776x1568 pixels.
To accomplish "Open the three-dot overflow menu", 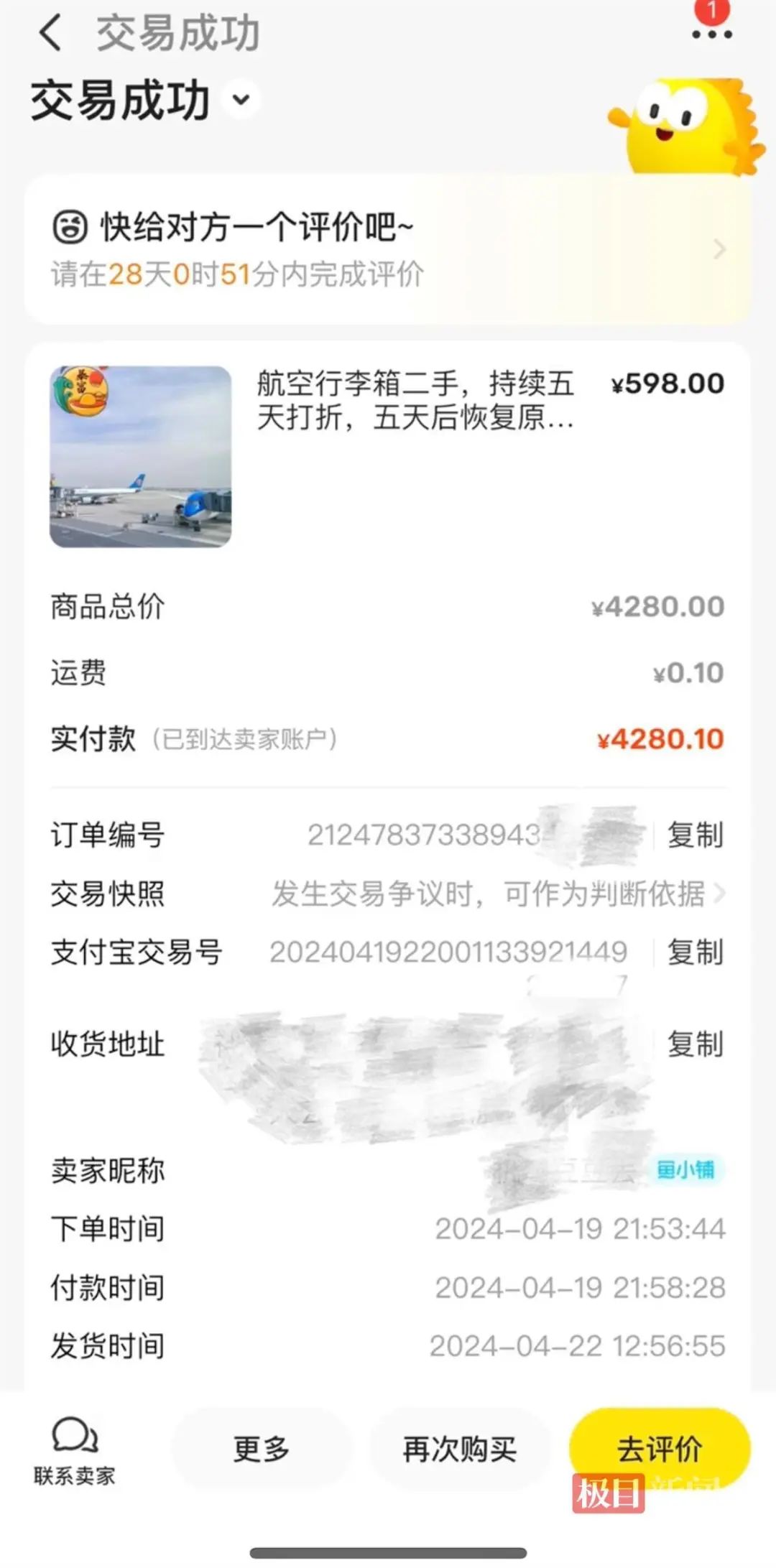I will pos(711,33).
